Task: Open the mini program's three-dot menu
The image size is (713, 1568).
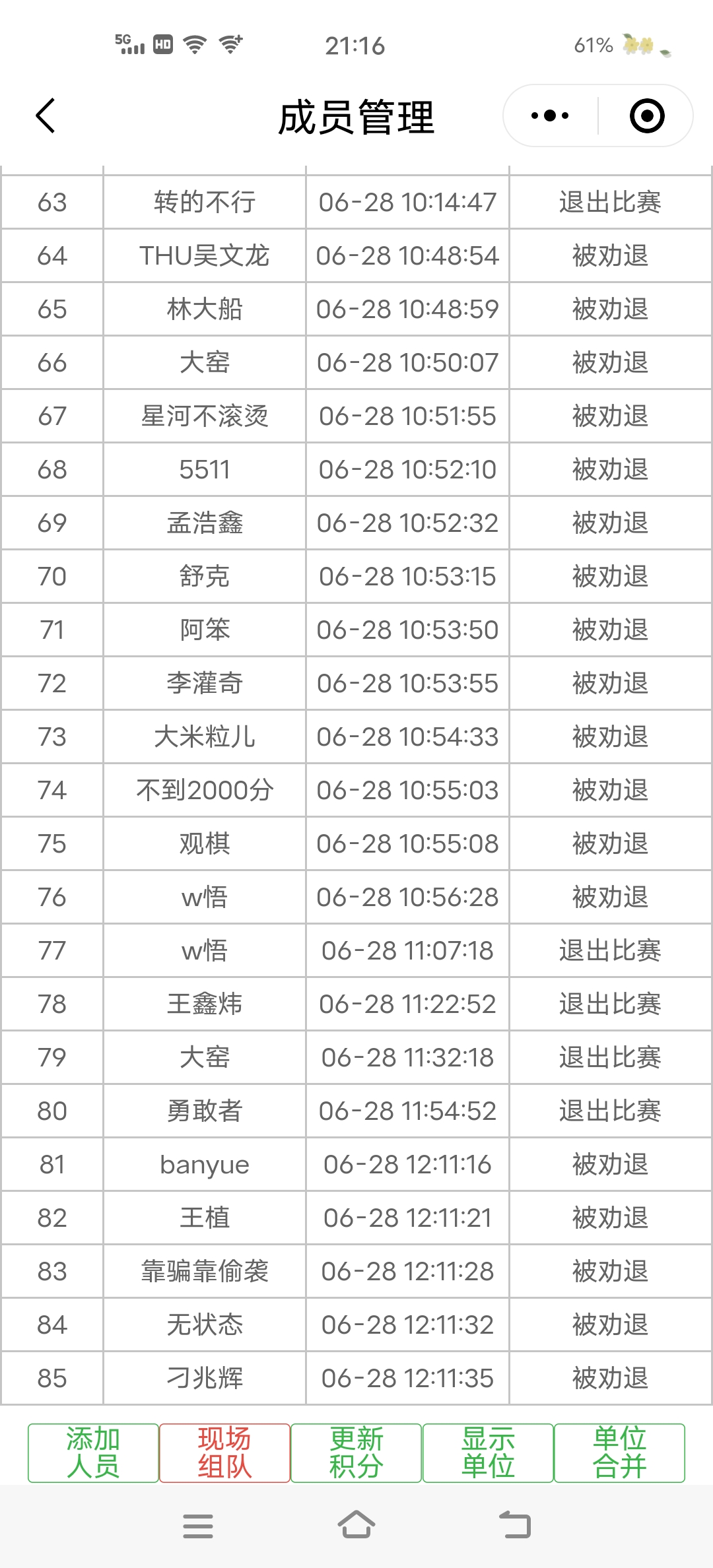Action: [x=550, y=116]
